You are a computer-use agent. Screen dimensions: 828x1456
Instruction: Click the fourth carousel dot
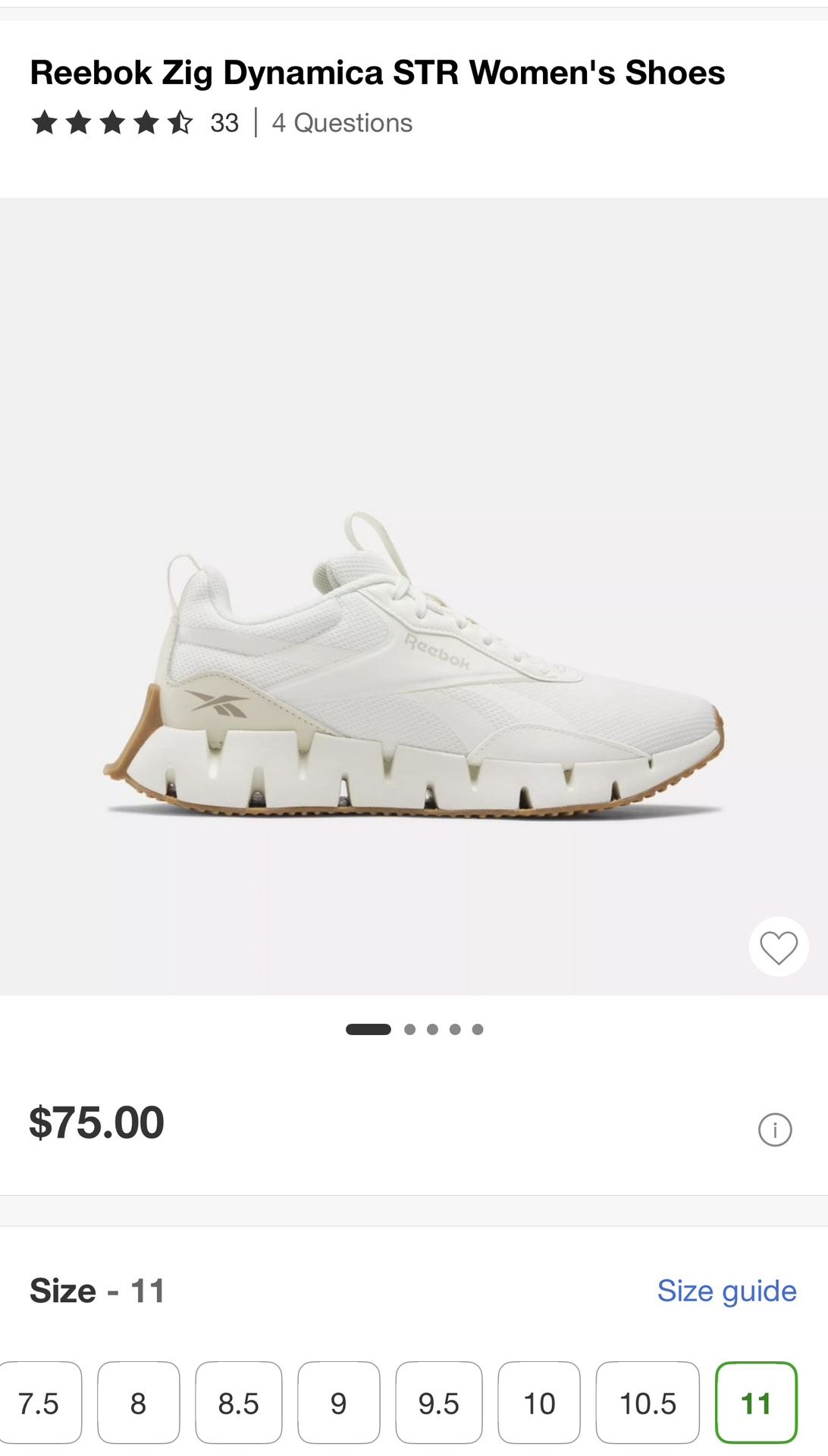(456, 1028)
